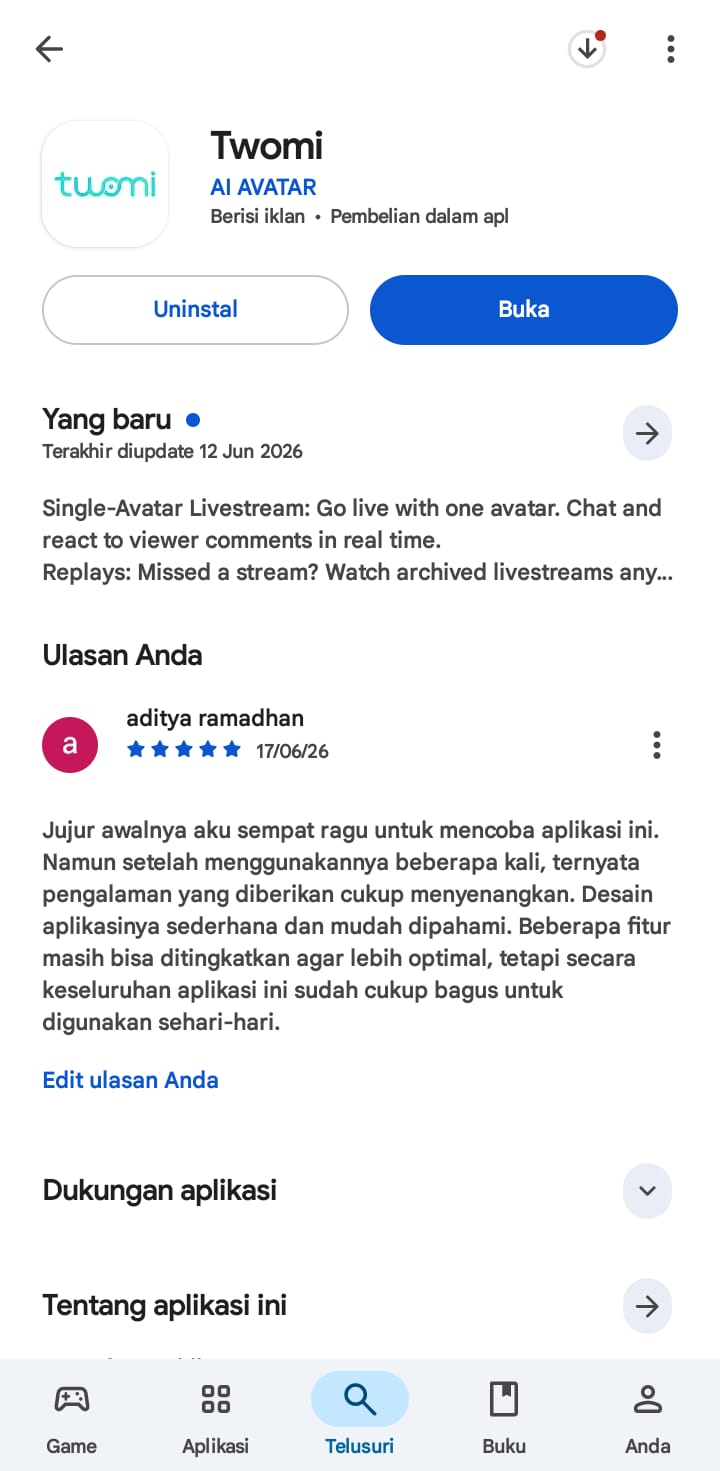Tap Buka to launch Twomi
The height and width of the screenshot is (1471, 720).
point(524,310)
